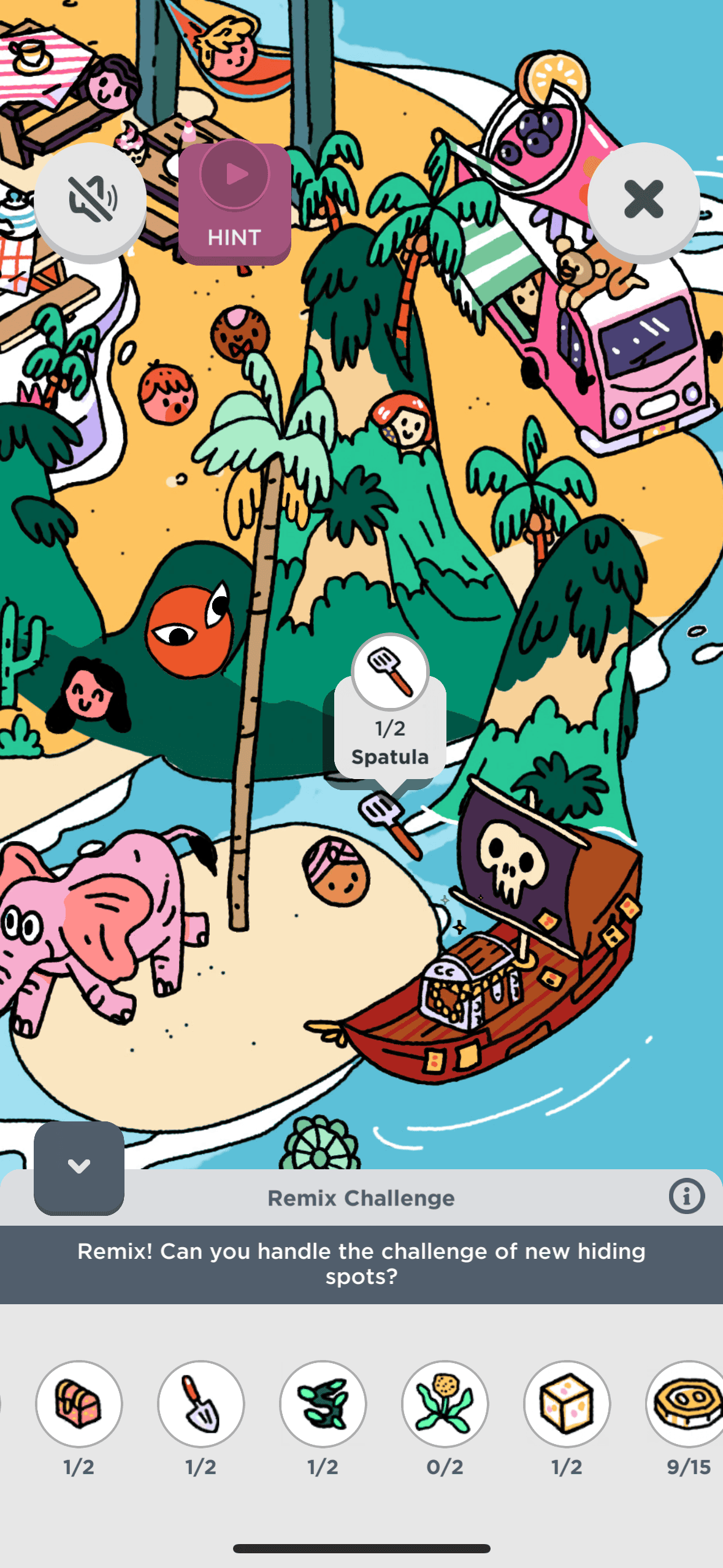Select the treasure chest item
The image size is (723, 1568).
point(79,1404)
